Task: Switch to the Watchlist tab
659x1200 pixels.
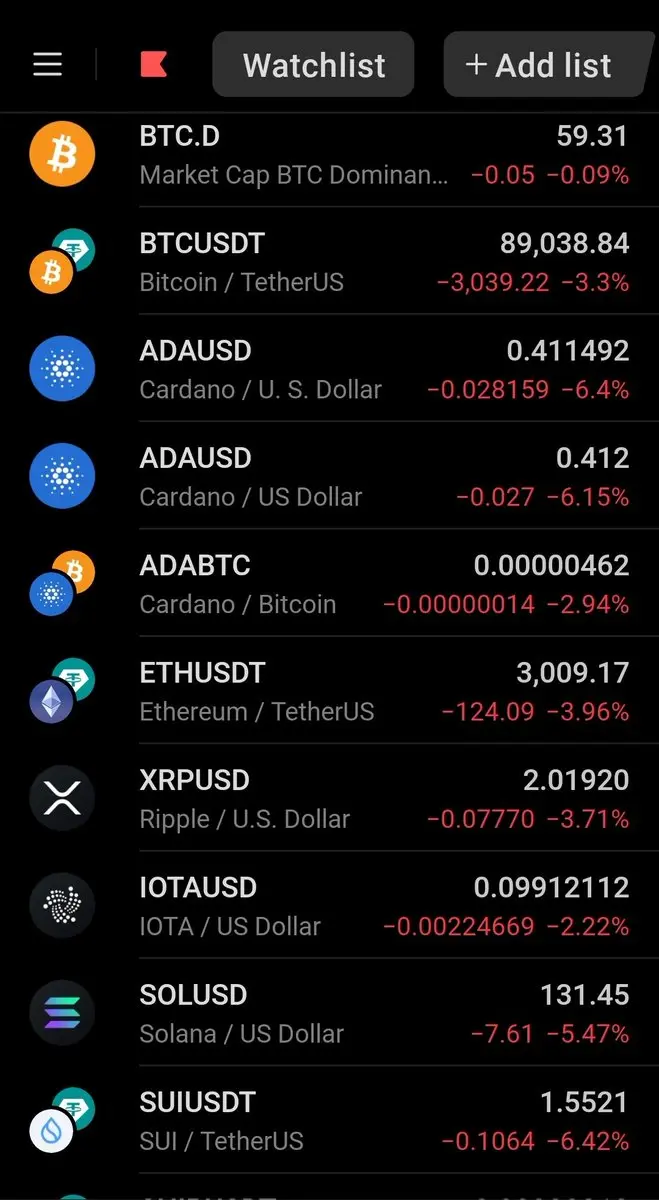Action: tap(313, 65)
